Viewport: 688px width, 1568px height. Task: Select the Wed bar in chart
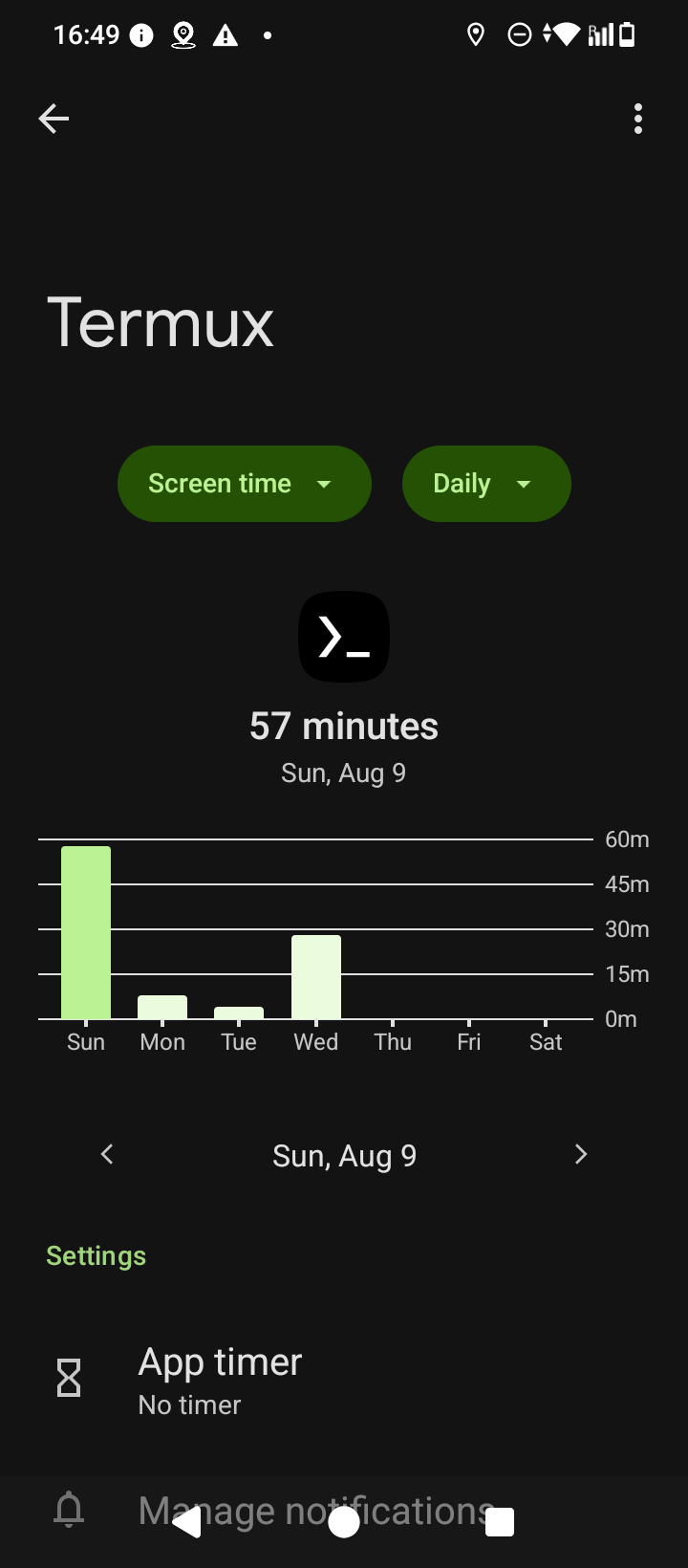click(x=316, y=977)
